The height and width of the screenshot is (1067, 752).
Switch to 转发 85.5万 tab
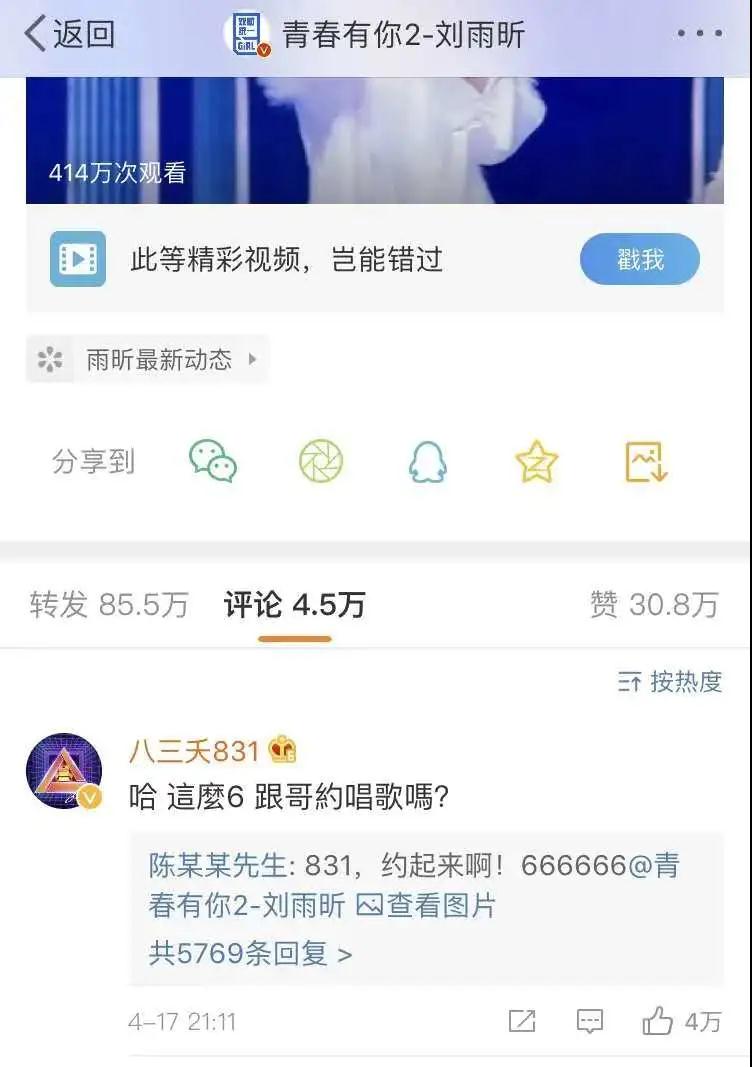click(109, 605)
